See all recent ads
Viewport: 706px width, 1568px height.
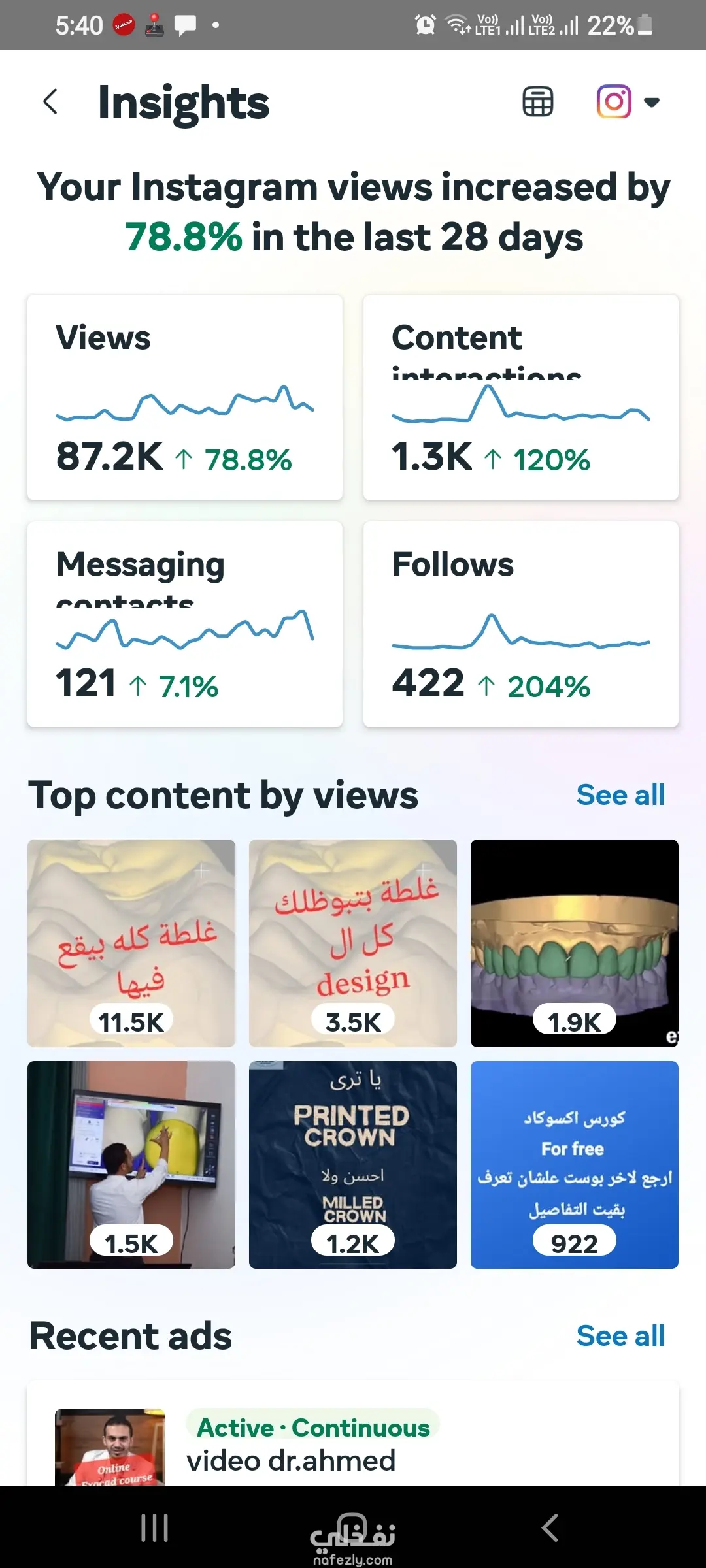620,1336
